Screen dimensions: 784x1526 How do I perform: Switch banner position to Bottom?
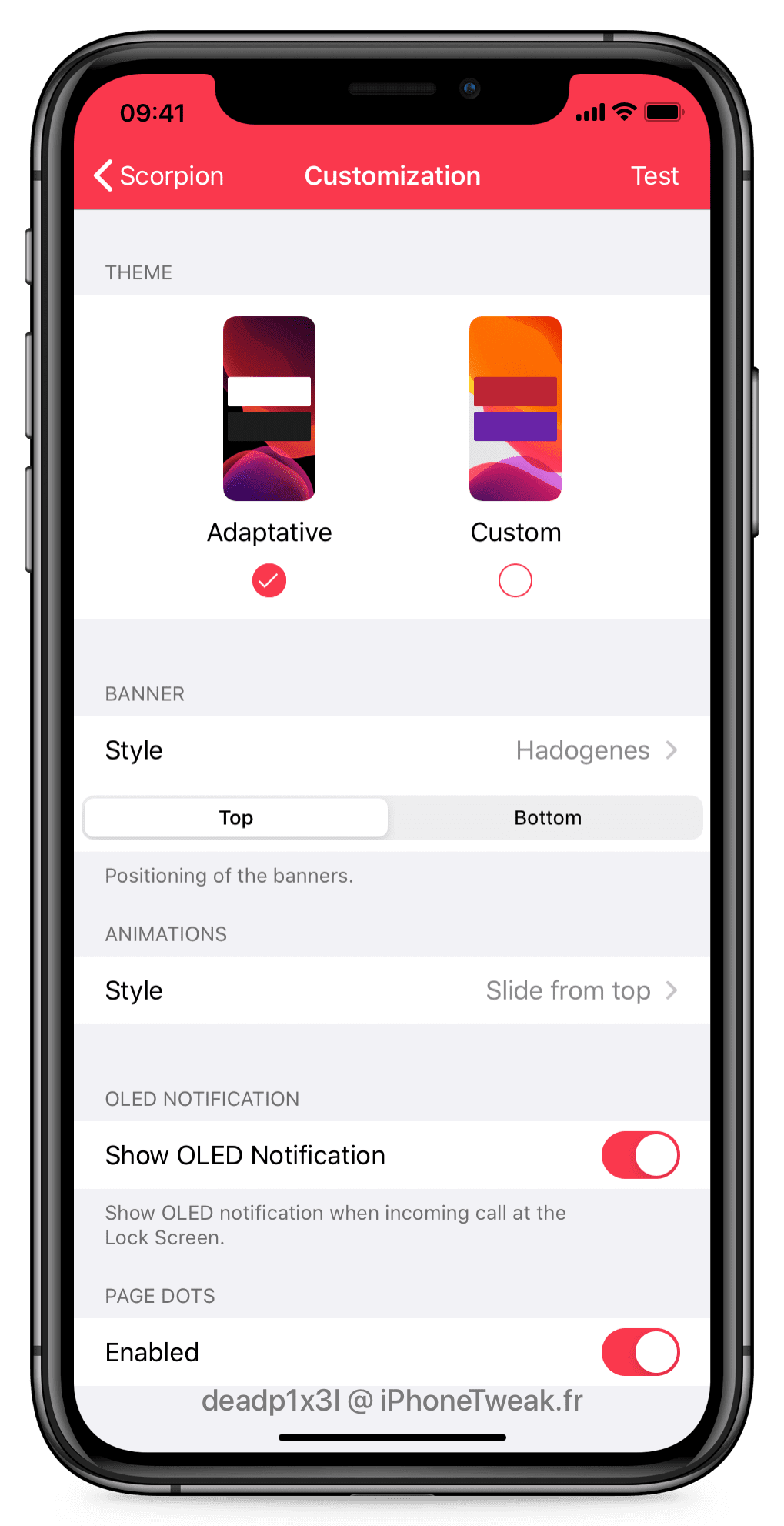(547, 817)
